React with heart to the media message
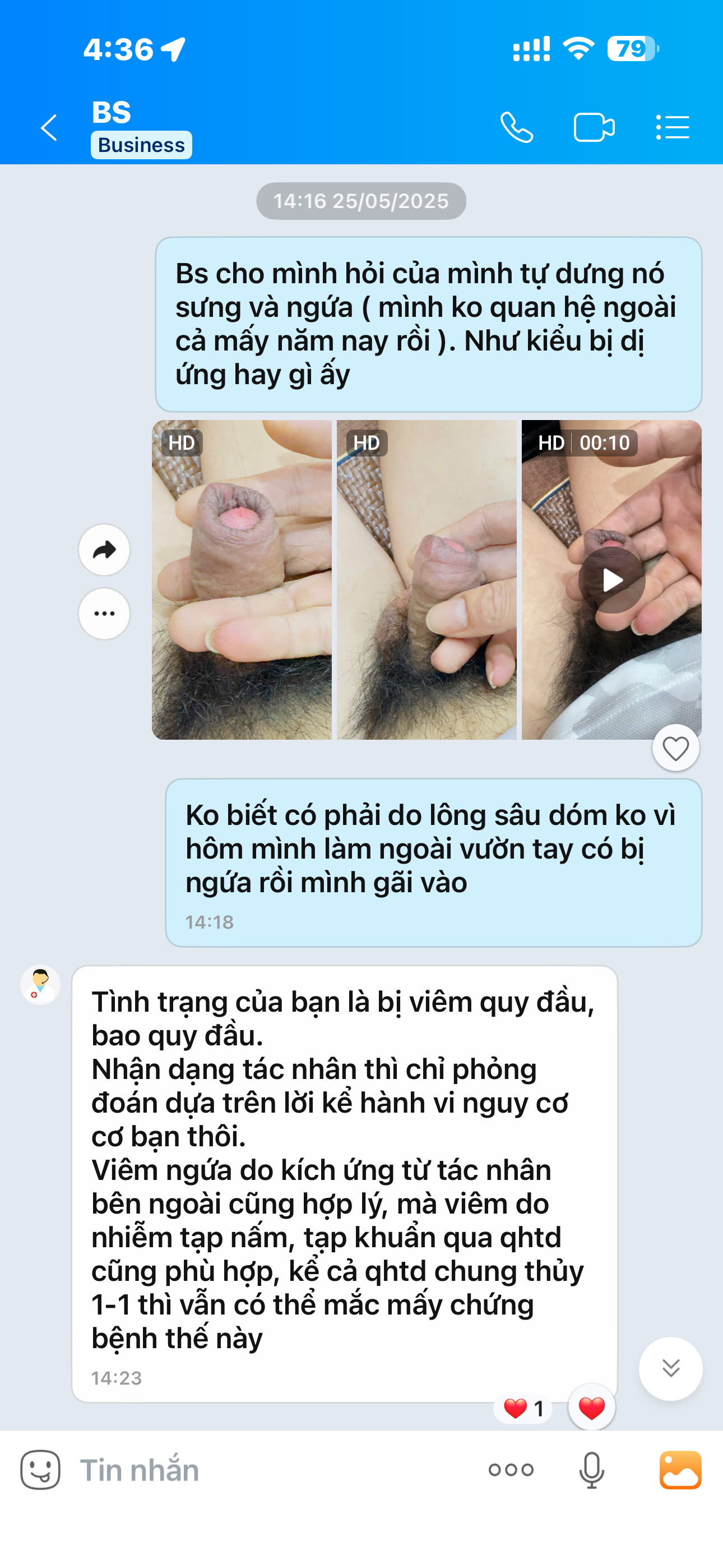The image size is (723, 1568). pyautogui.click(x=675, y=748)
